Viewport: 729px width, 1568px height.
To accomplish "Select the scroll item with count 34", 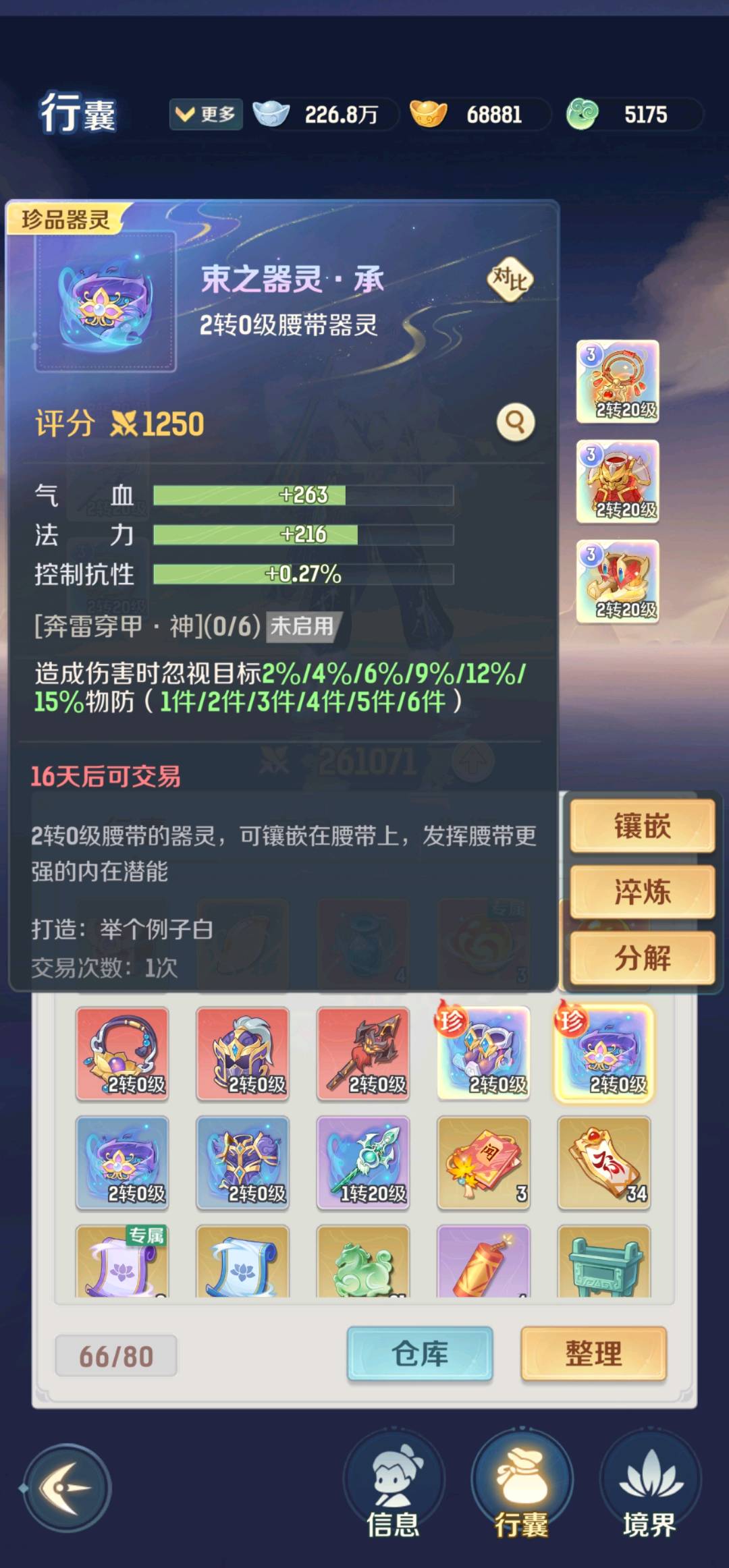I will tap(604, 1162).
